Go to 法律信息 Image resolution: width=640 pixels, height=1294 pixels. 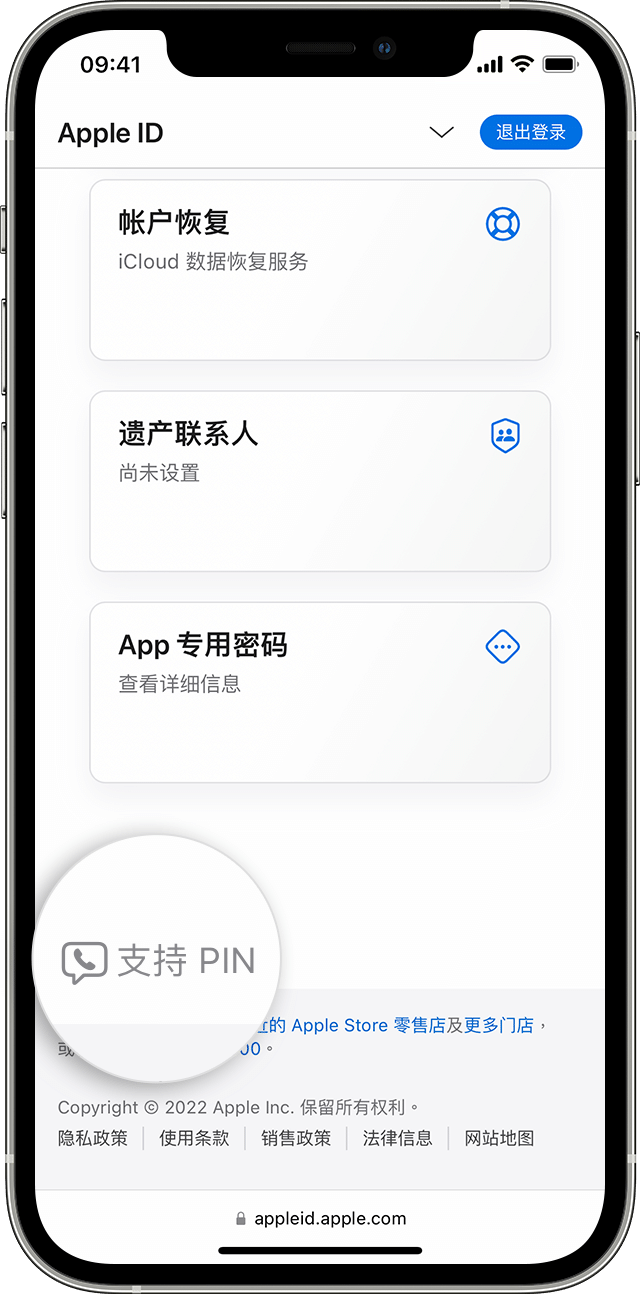[x=398, y=1138]
